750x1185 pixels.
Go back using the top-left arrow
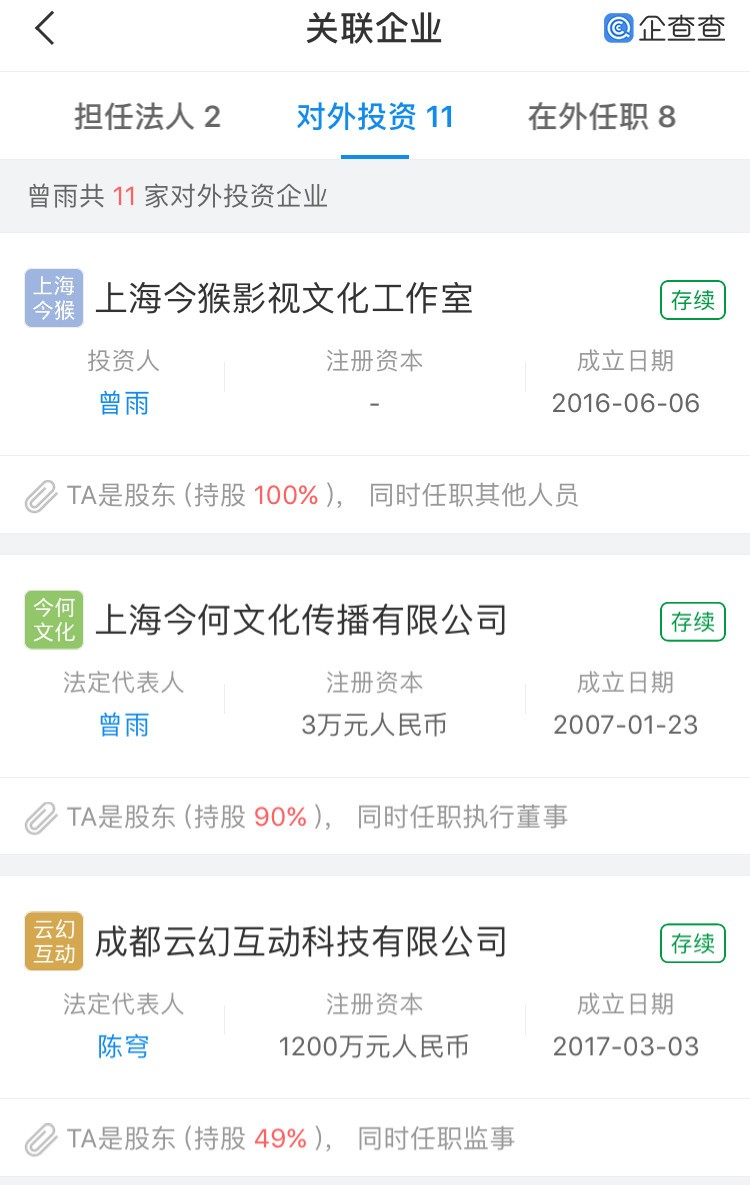click(x=44, y=29)
